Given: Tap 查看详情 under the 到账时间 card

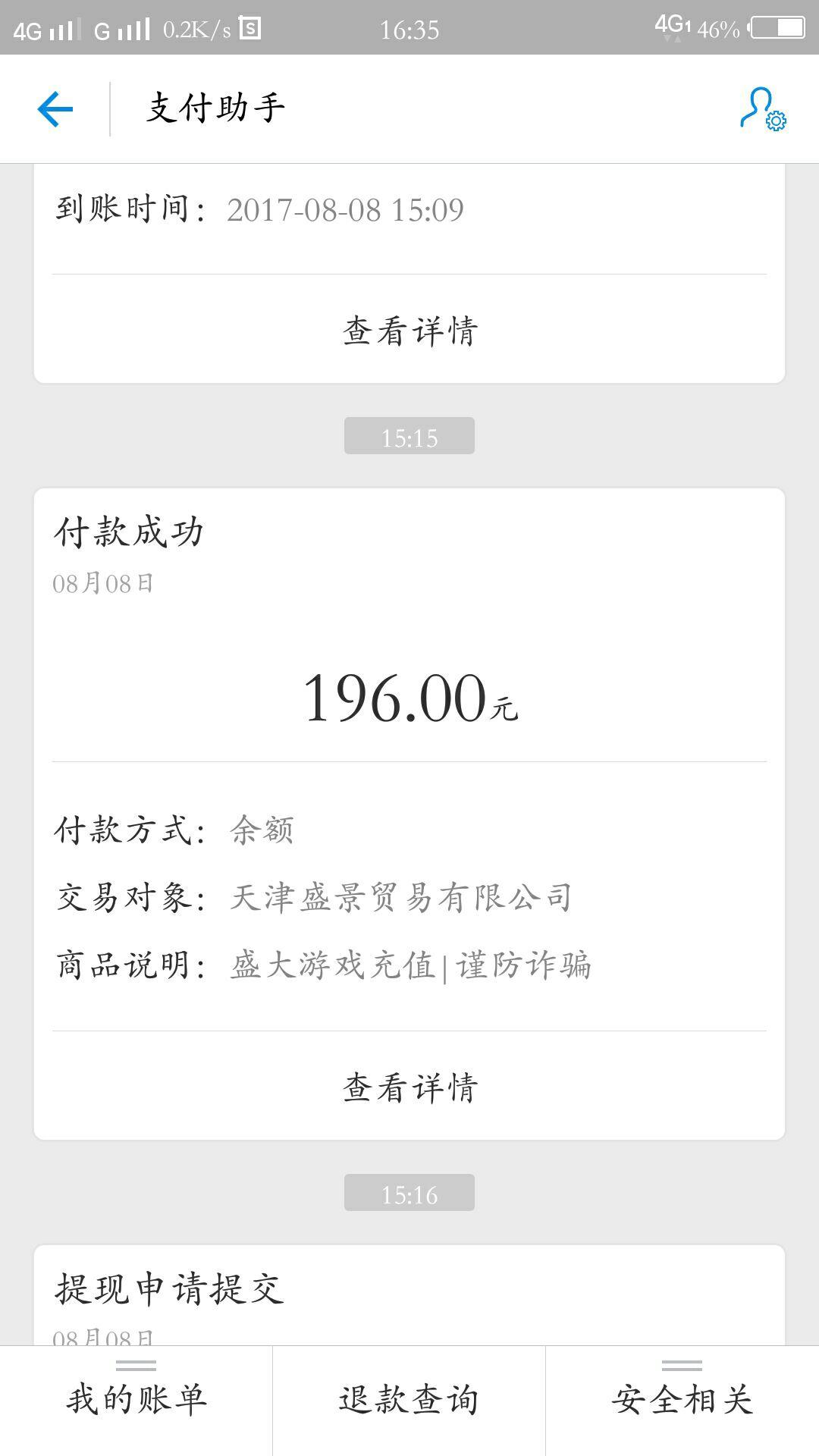Looking at the screenshot, I should tap(409, 331).
